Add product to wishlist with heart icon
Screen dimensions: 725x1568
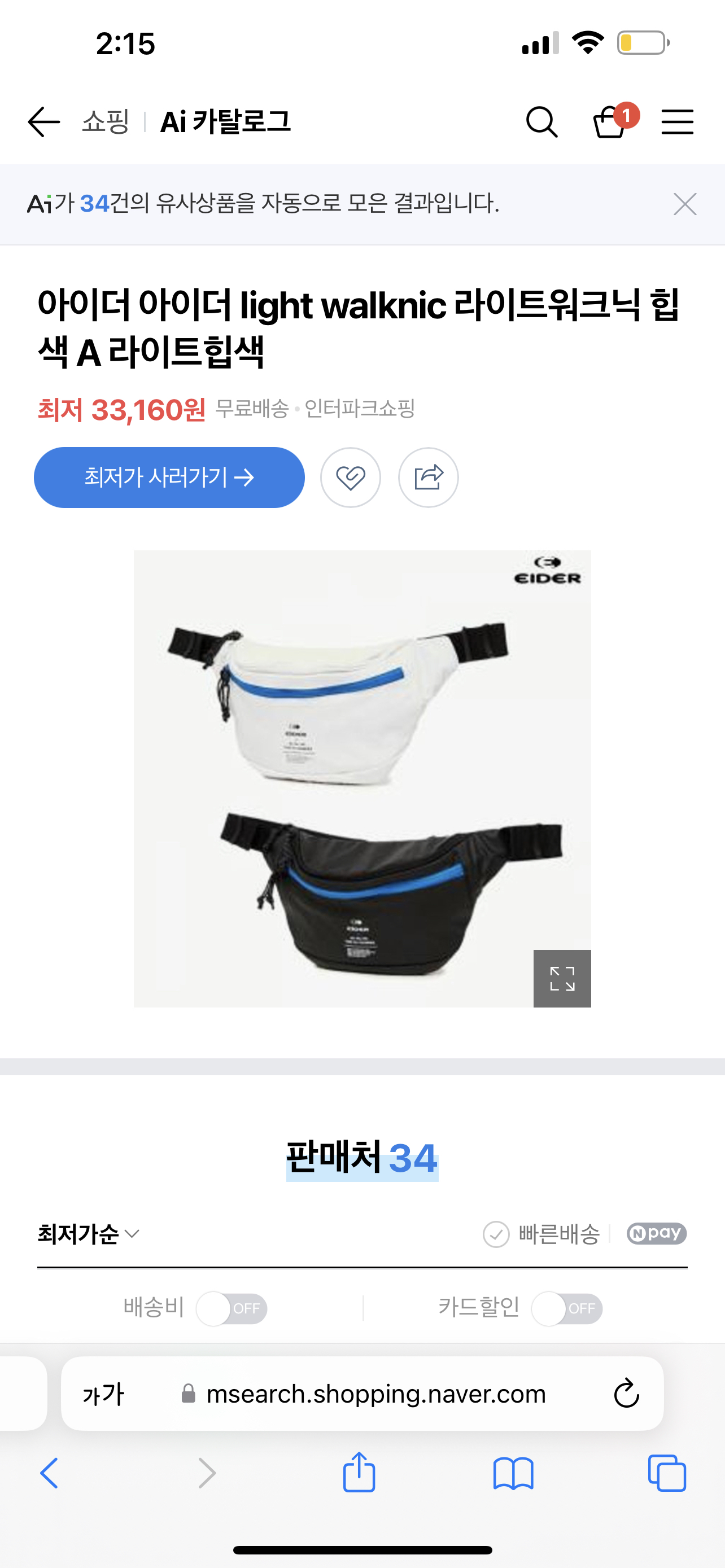[x=351, y=477]
